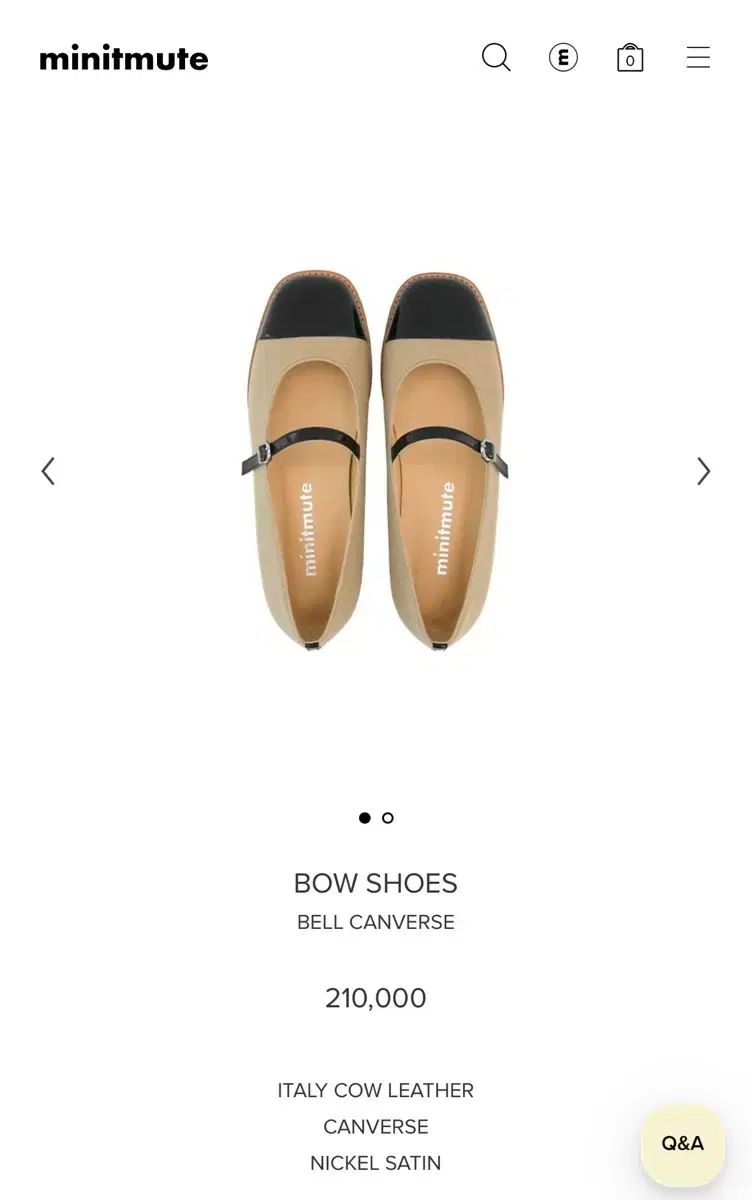752x1200 pixels.
Task: Select the second image indicator dot
Action: tap(388, 818)
